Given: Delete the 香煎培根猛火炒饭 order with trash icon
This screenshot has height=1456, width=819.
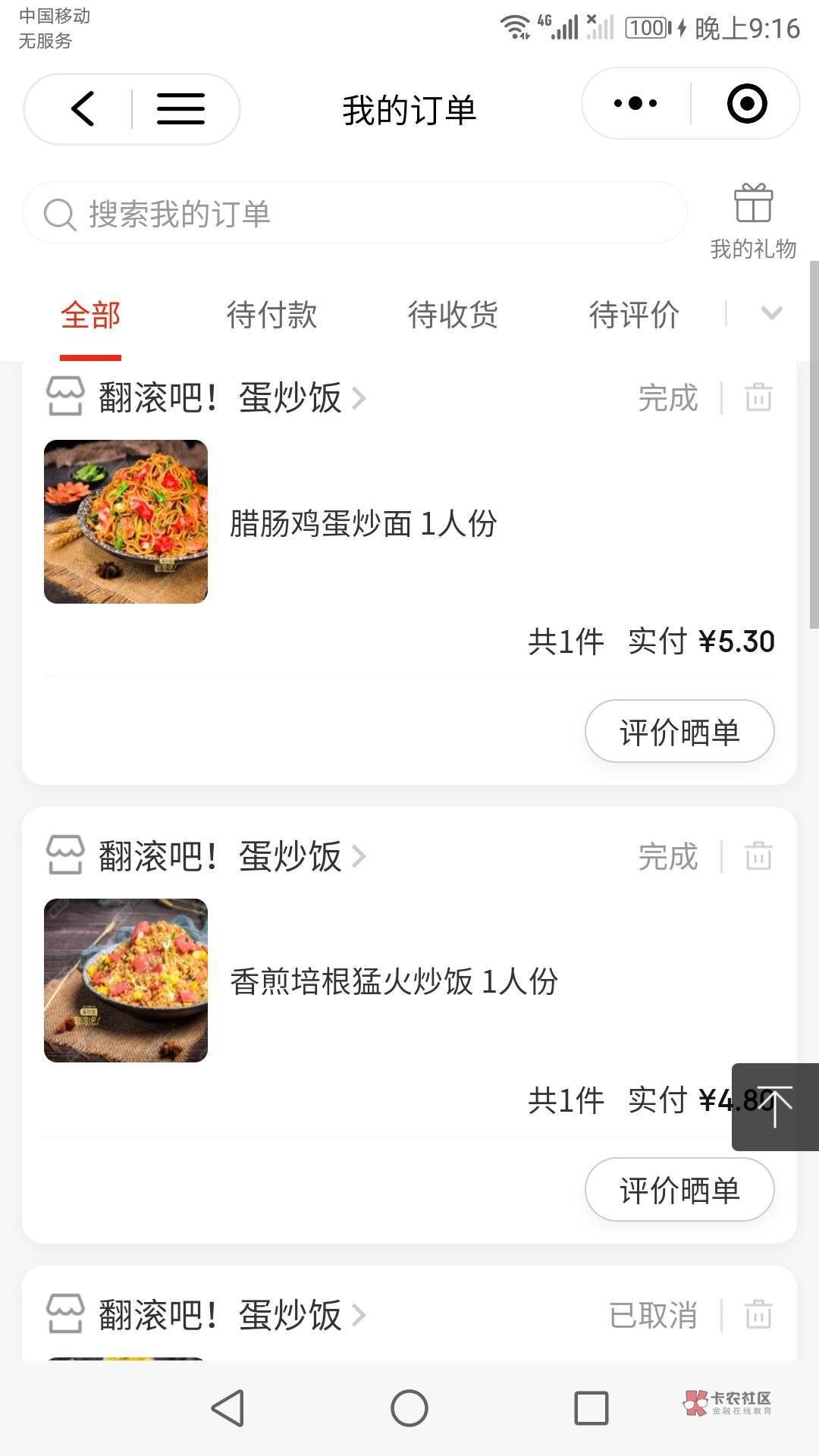Looking at the screenshot, I should [758, 856].
